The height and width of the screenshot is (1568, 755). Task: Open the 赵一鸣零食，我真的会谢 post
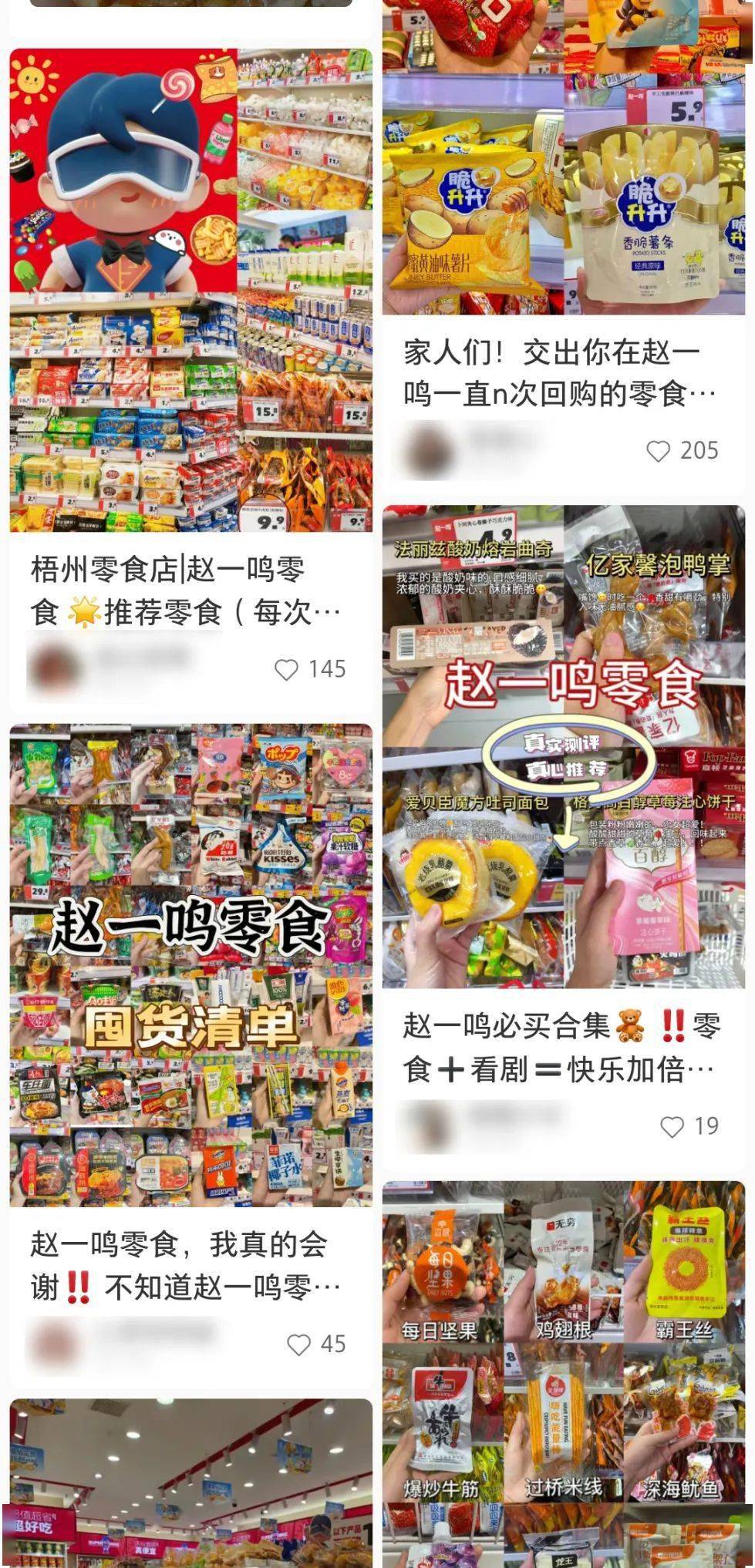tap(190, 965)
